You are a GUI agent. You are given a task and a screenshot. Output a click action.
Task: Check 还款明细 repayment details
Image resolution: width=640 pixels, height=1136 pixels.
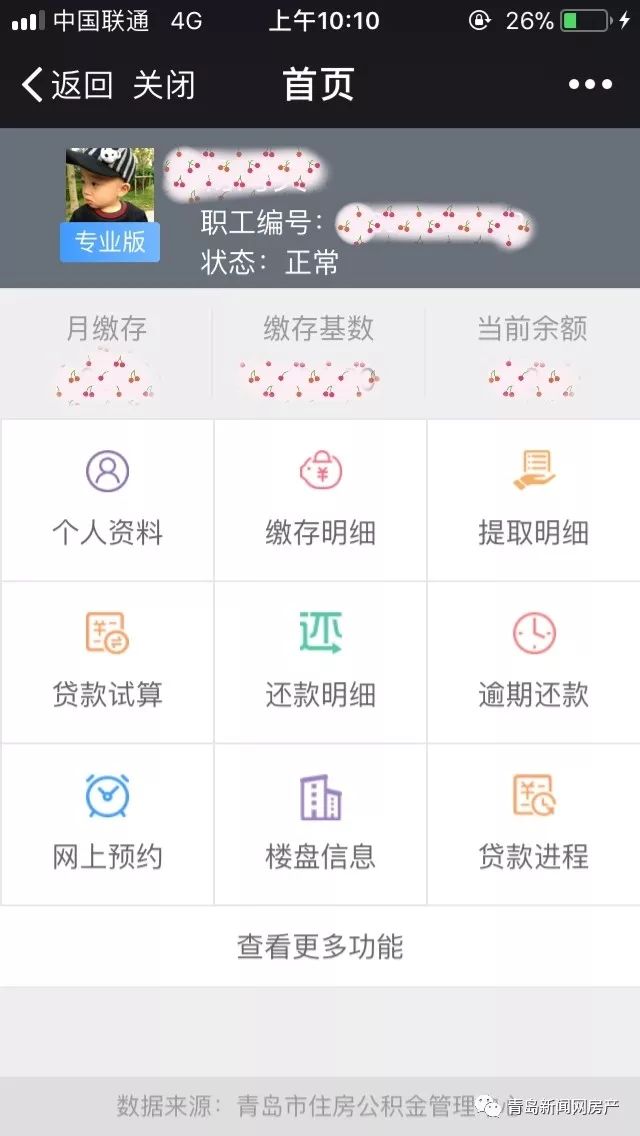[320, 662]
